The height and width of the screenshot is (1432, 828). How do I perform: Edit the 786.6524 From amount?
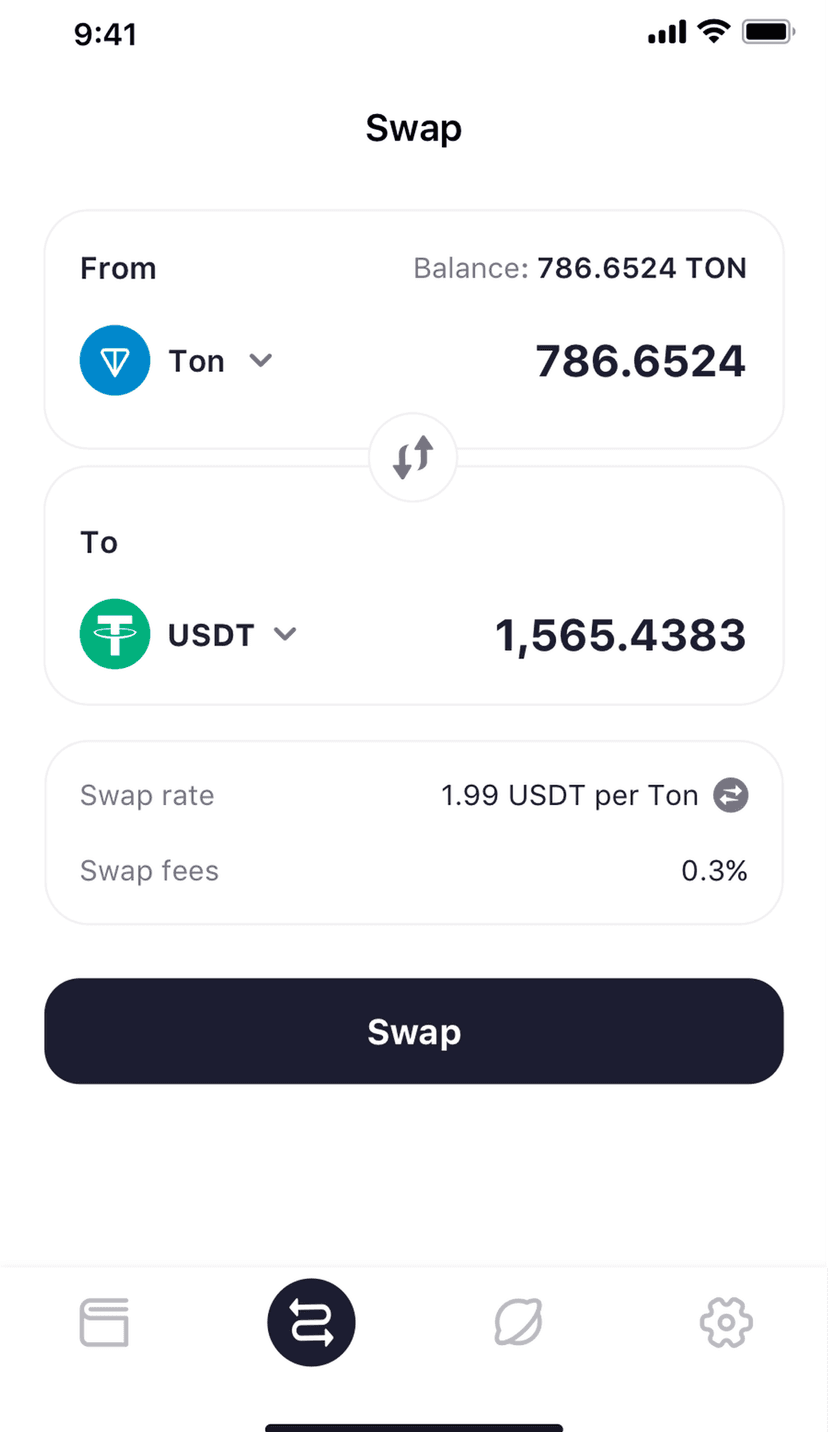coord(640,361)
